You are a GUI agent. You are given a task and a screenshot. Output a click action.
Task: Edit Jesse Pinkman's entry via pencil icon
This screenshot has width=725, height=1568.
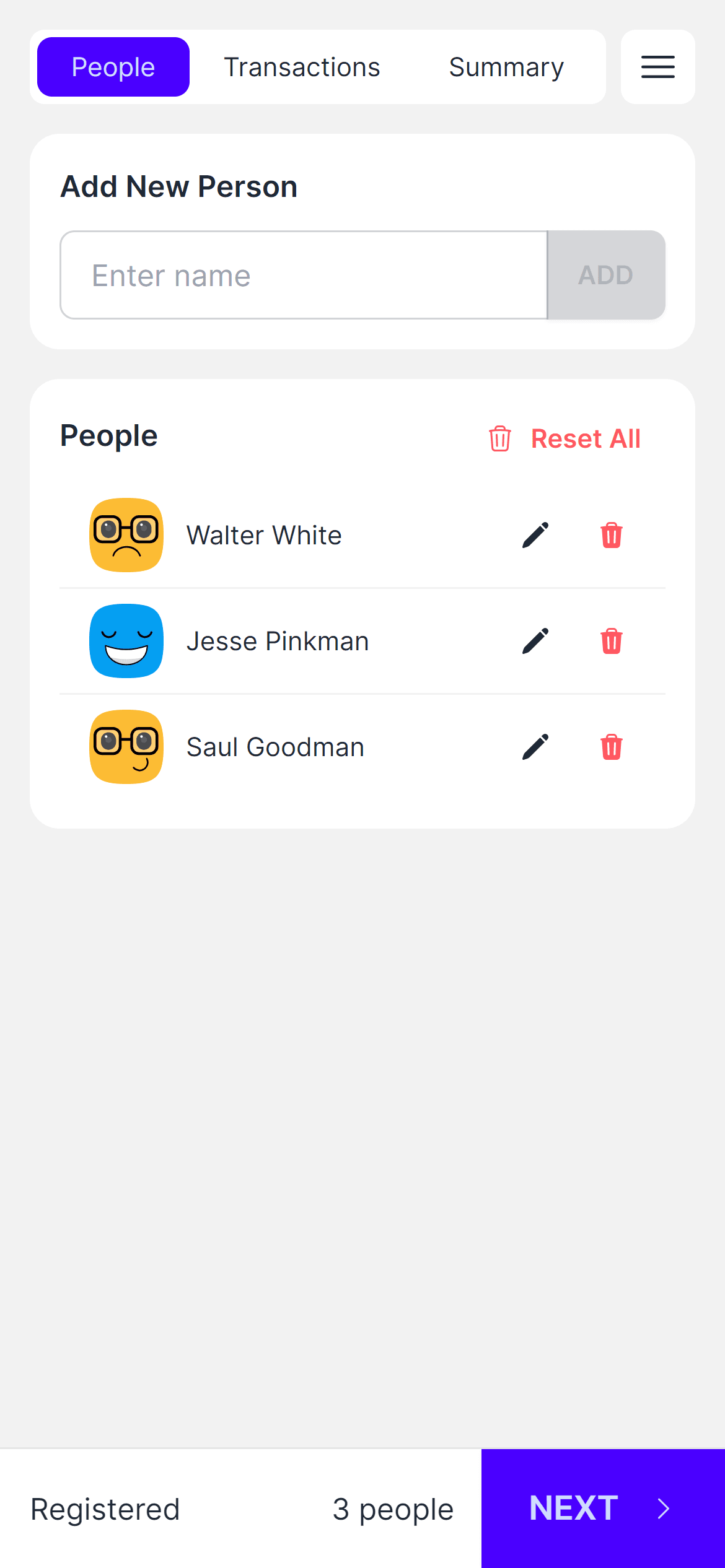coord(535,641)
